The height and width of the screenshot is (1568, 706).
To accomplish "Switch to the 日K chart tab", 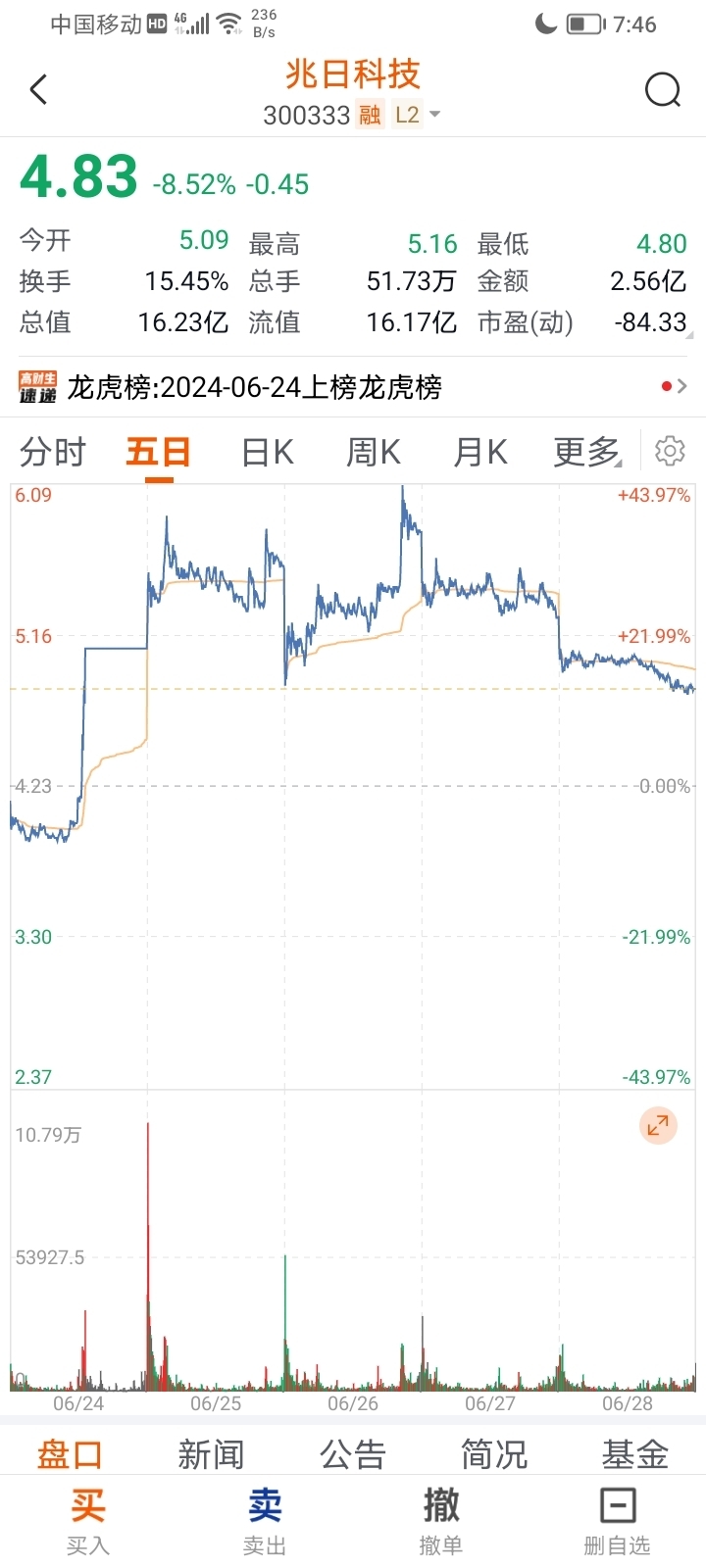I will coord(268,453).
